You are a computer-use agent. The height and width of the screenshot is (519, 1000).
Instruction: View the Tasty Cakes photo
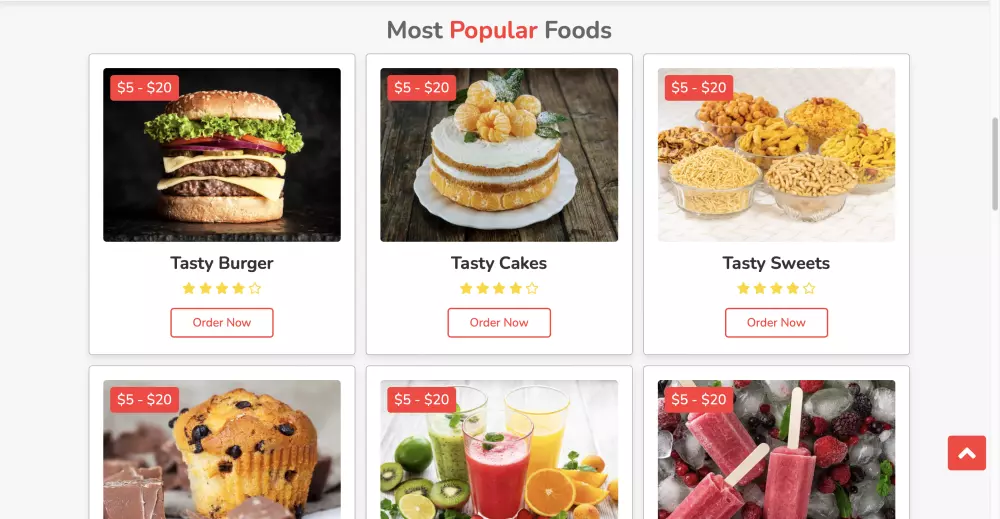pyautogui.click(x=499, y=155)
